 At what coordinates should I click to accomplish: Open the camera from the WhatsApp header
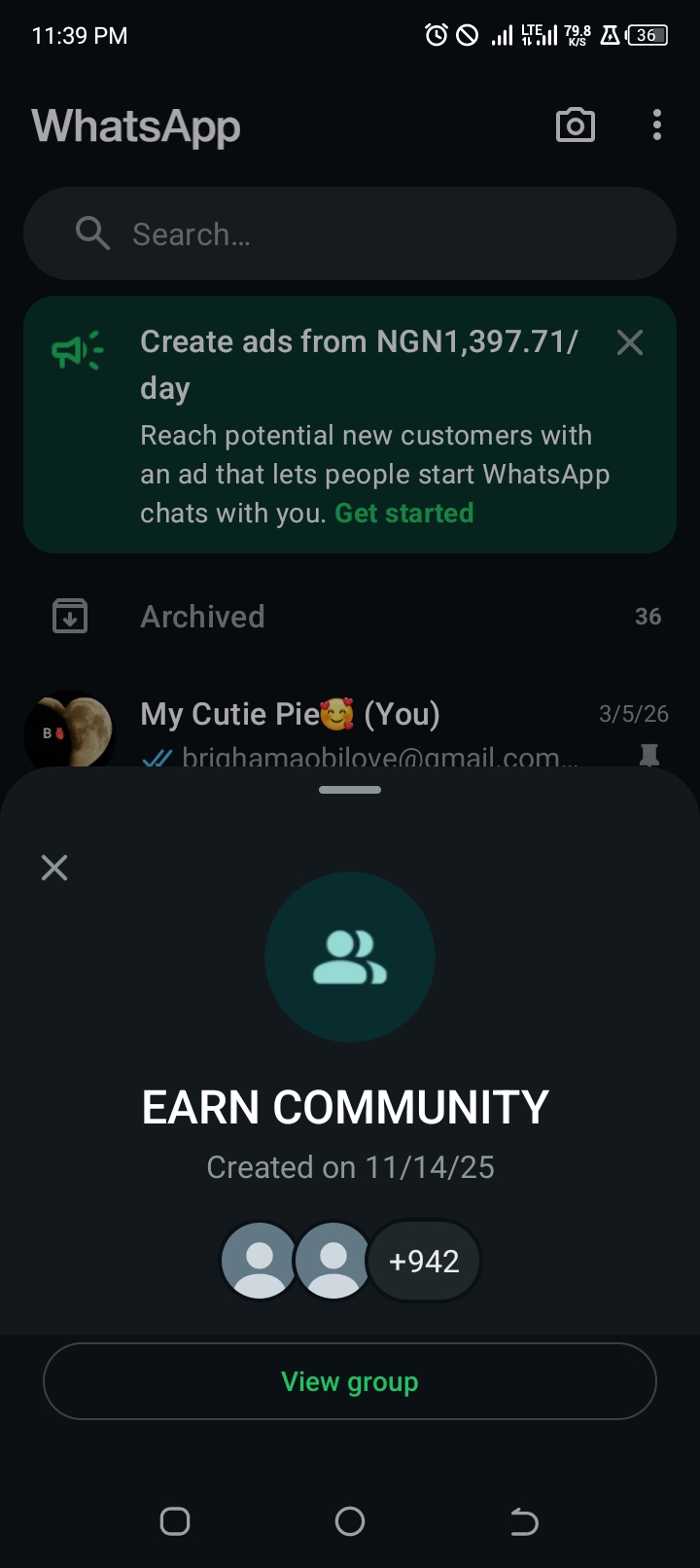tap(575, 125)
